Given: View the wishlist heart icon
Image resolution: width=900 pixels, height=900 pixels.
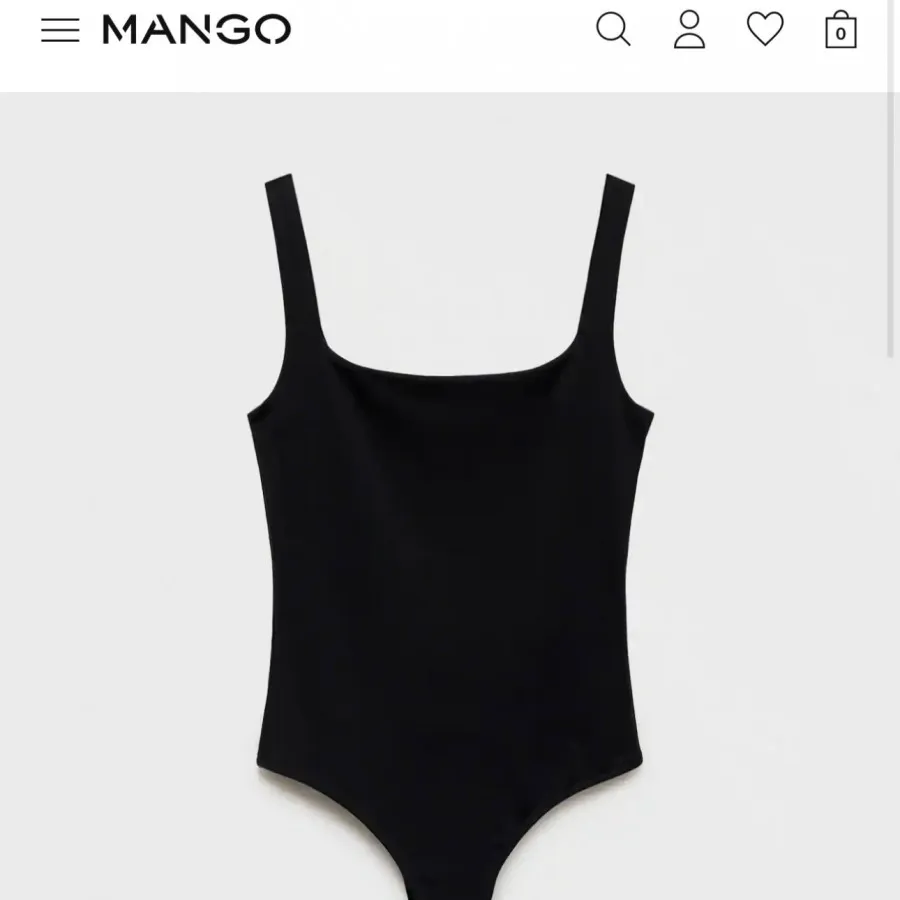Looking at the screenshot, I should point(765,30).
